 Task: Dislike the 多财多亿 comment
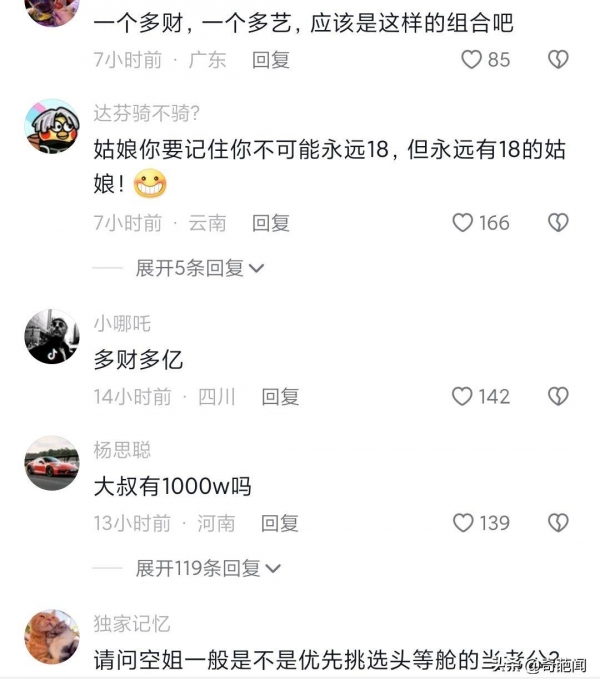tap(558, 397)
